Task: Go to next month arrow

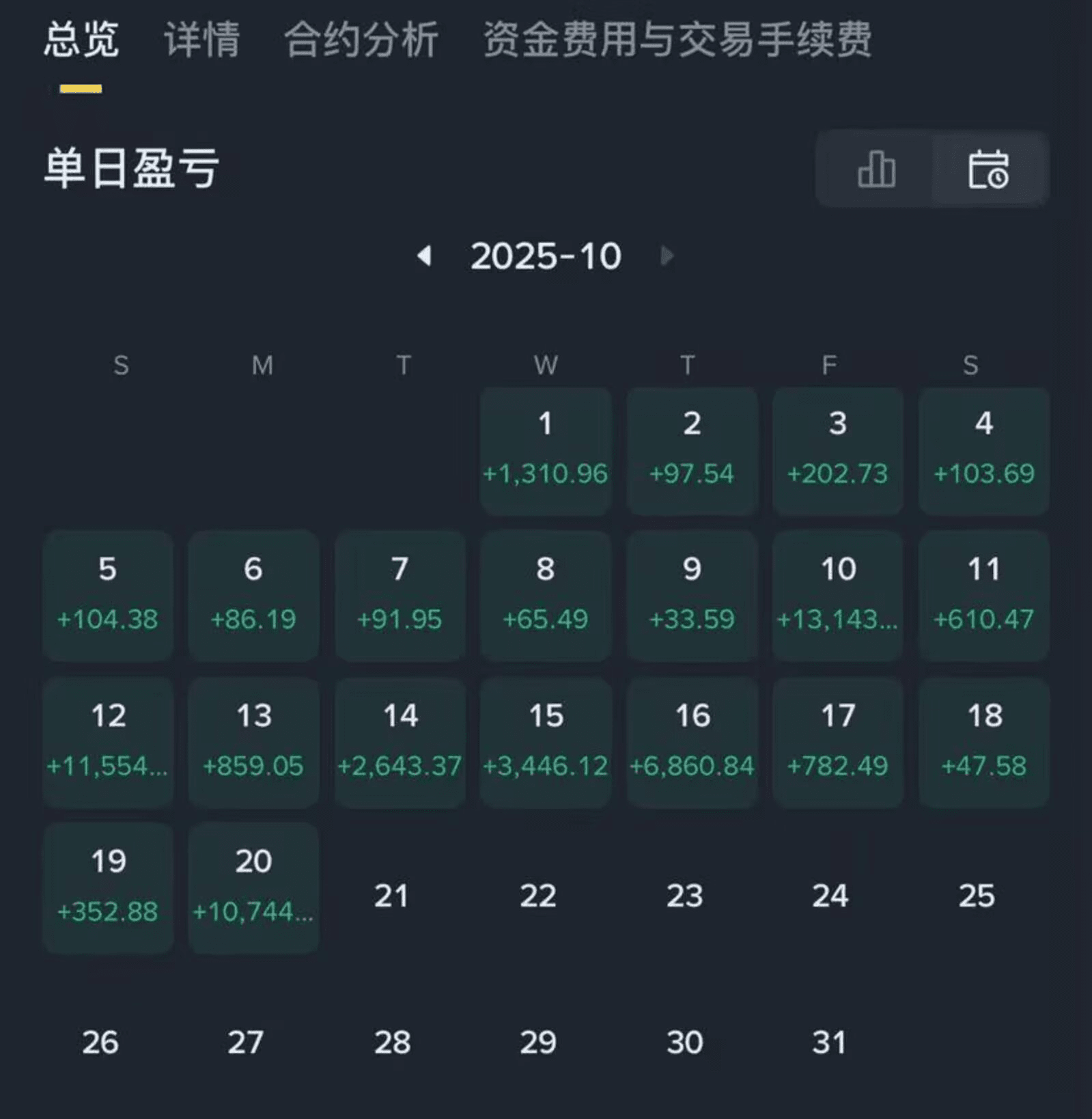Action: pos(667,256)
